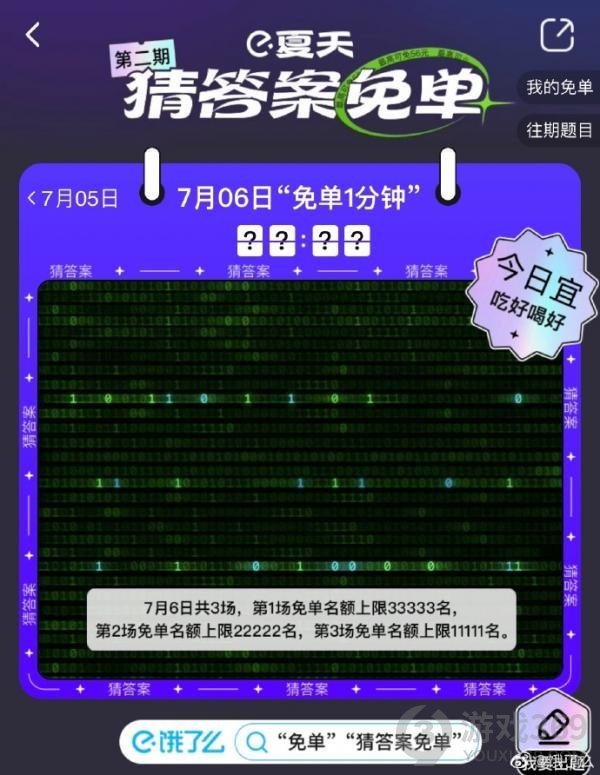Share this page via the top-right icon
Screen dimensions: 600x775
(555, 35)
